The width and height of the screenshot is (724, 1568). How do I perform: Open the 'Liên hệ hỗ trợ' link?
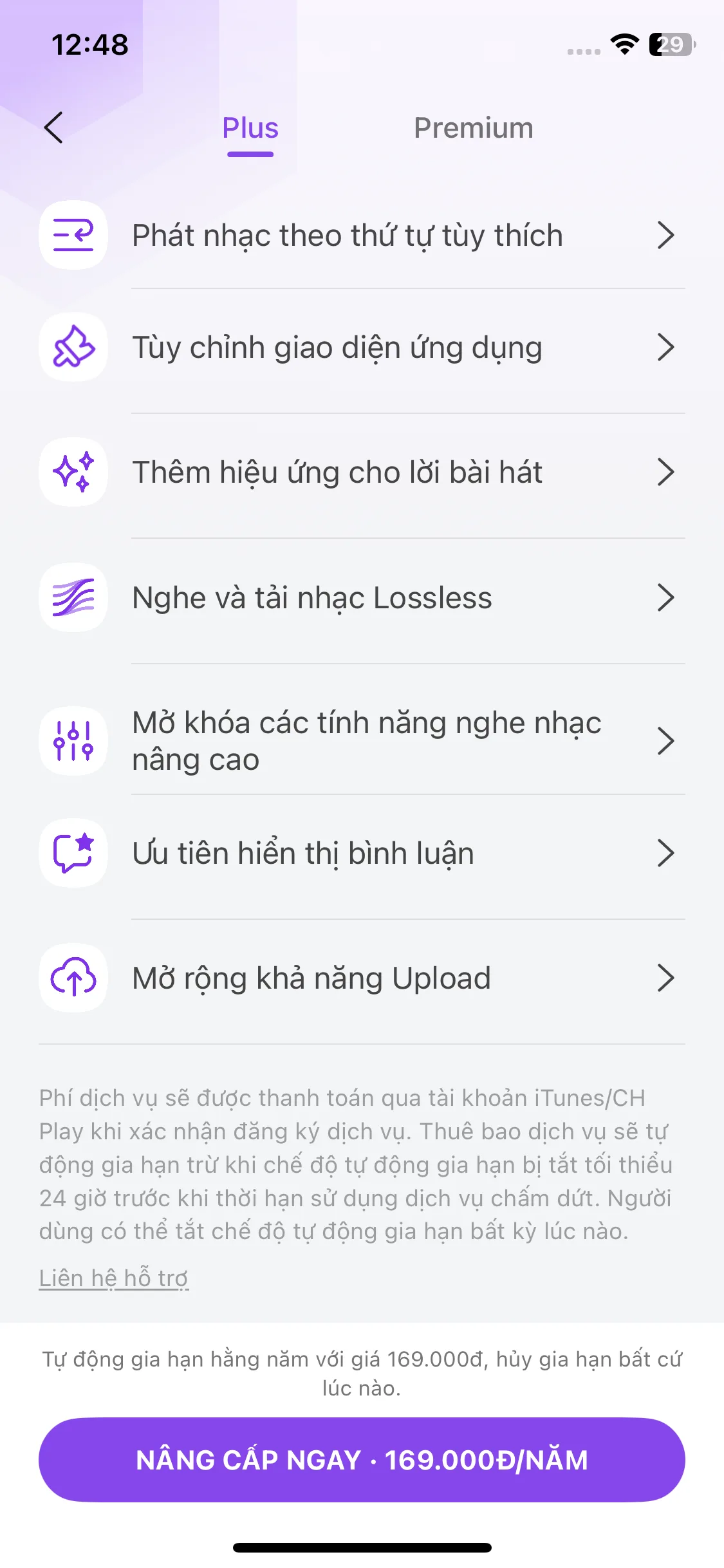click(113, 1278)
